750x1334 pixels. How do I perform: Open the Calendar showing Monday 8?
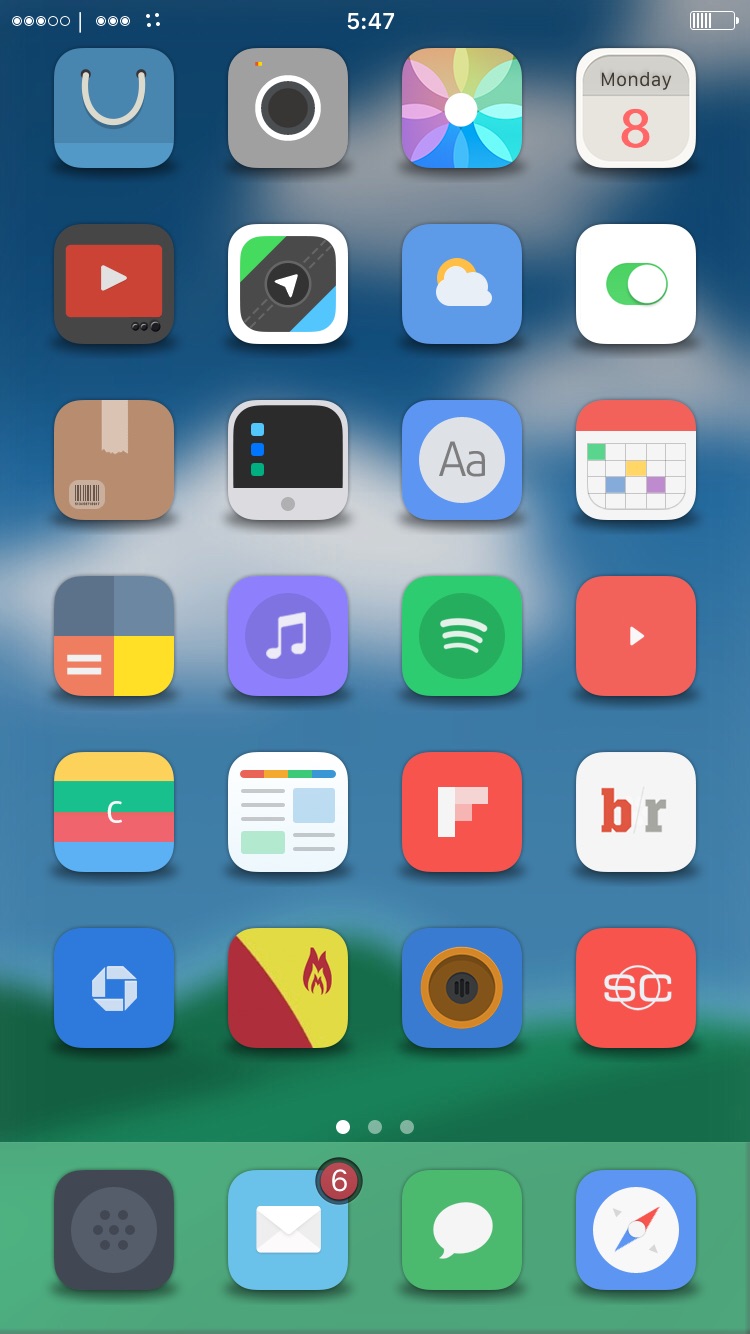[x=636, y=108]
